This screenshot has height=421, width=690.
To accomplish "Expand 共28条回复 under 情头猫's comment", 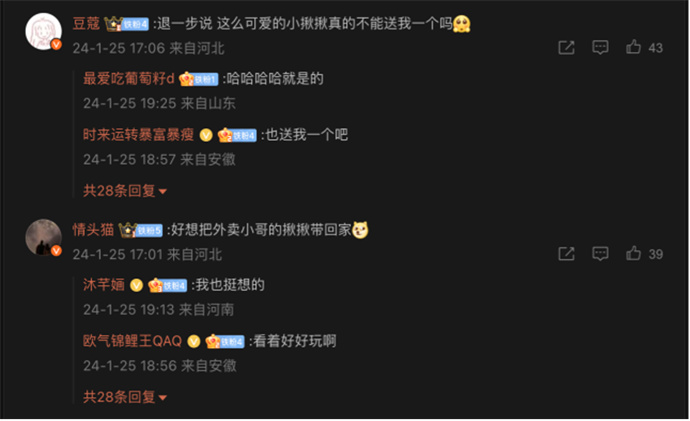I will click(x=125, y=397).
